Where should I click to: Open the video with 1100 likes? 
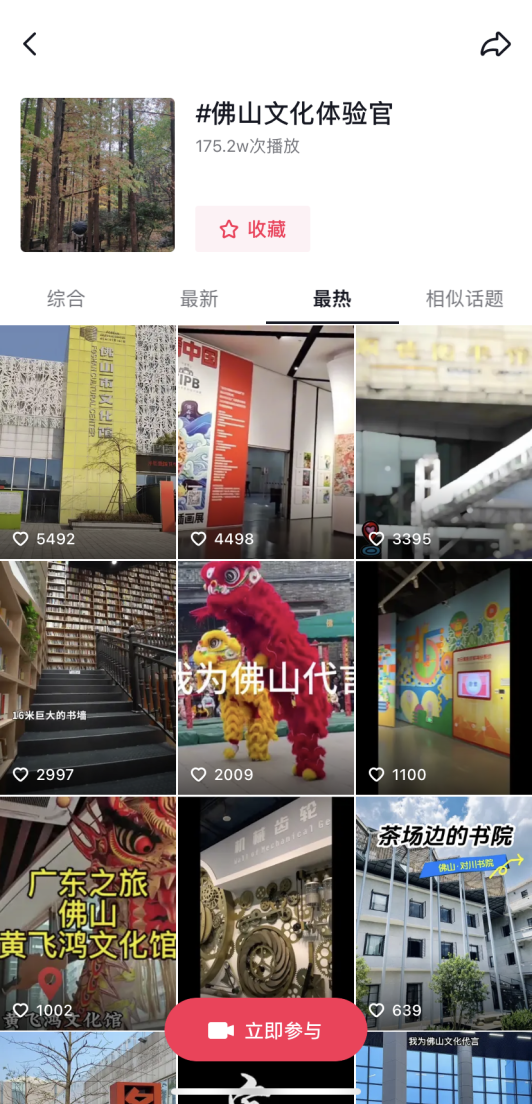tap(444, 678)
